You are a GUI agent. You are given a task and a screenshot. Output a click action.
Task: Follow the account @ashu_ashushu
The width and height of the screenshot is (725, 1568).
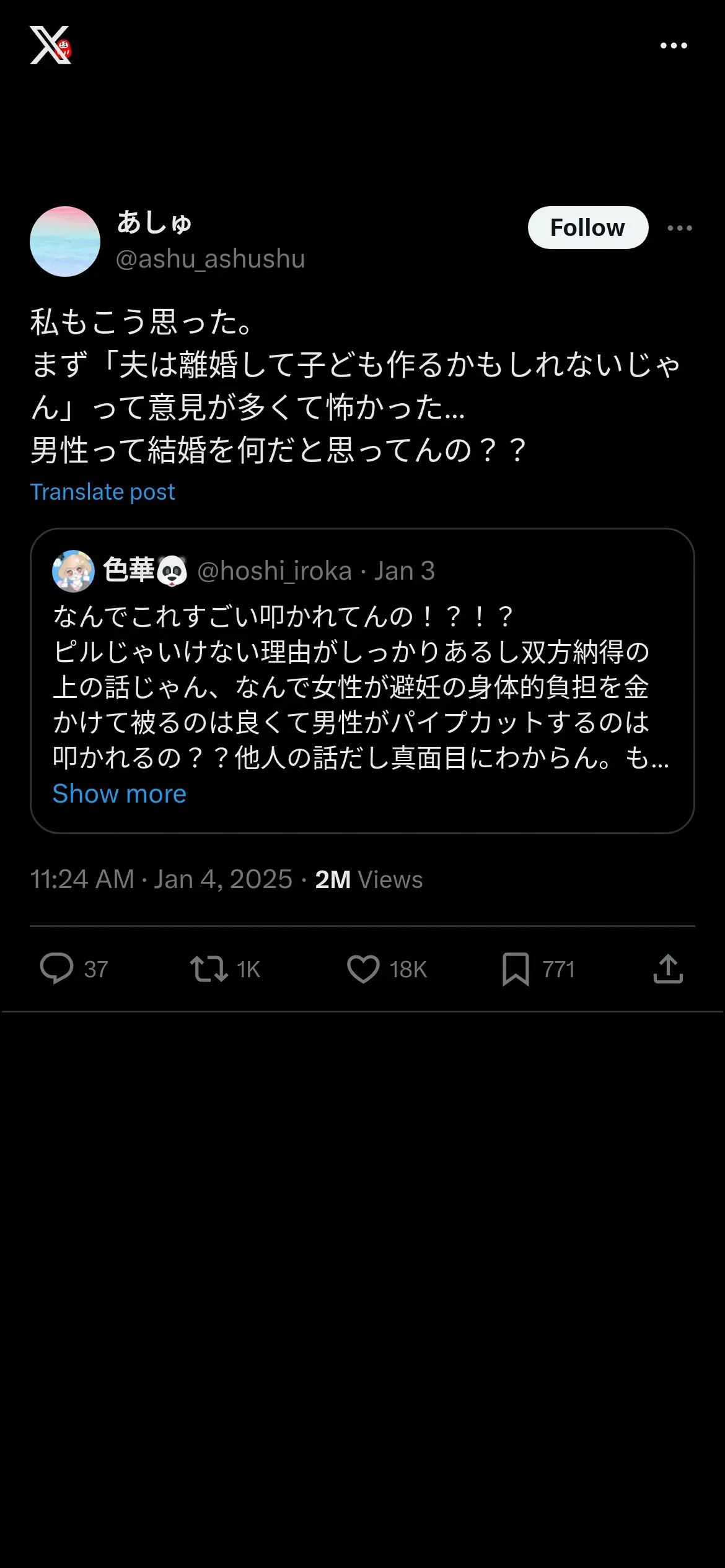tap(587, 228)
